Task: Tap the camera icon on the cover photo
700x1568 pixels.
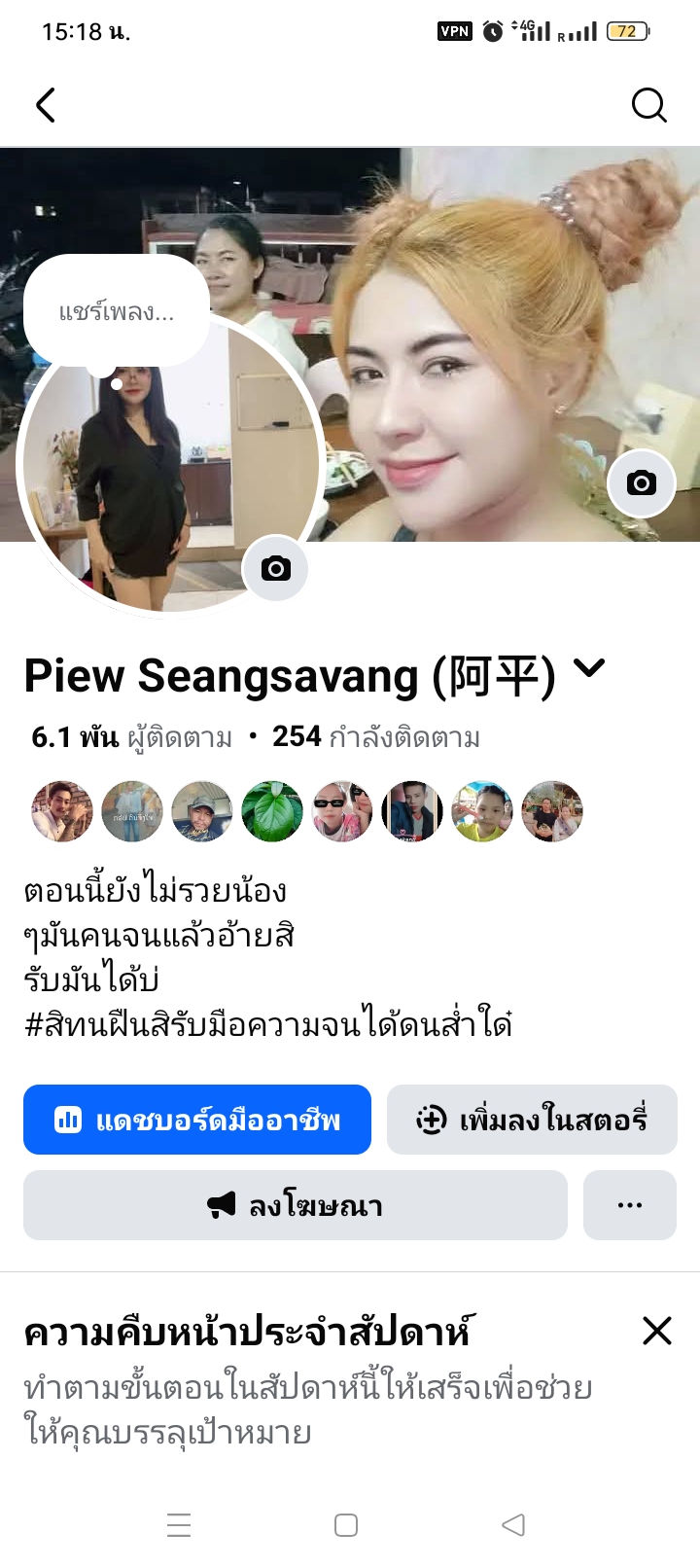Action: tap(641, 482)
